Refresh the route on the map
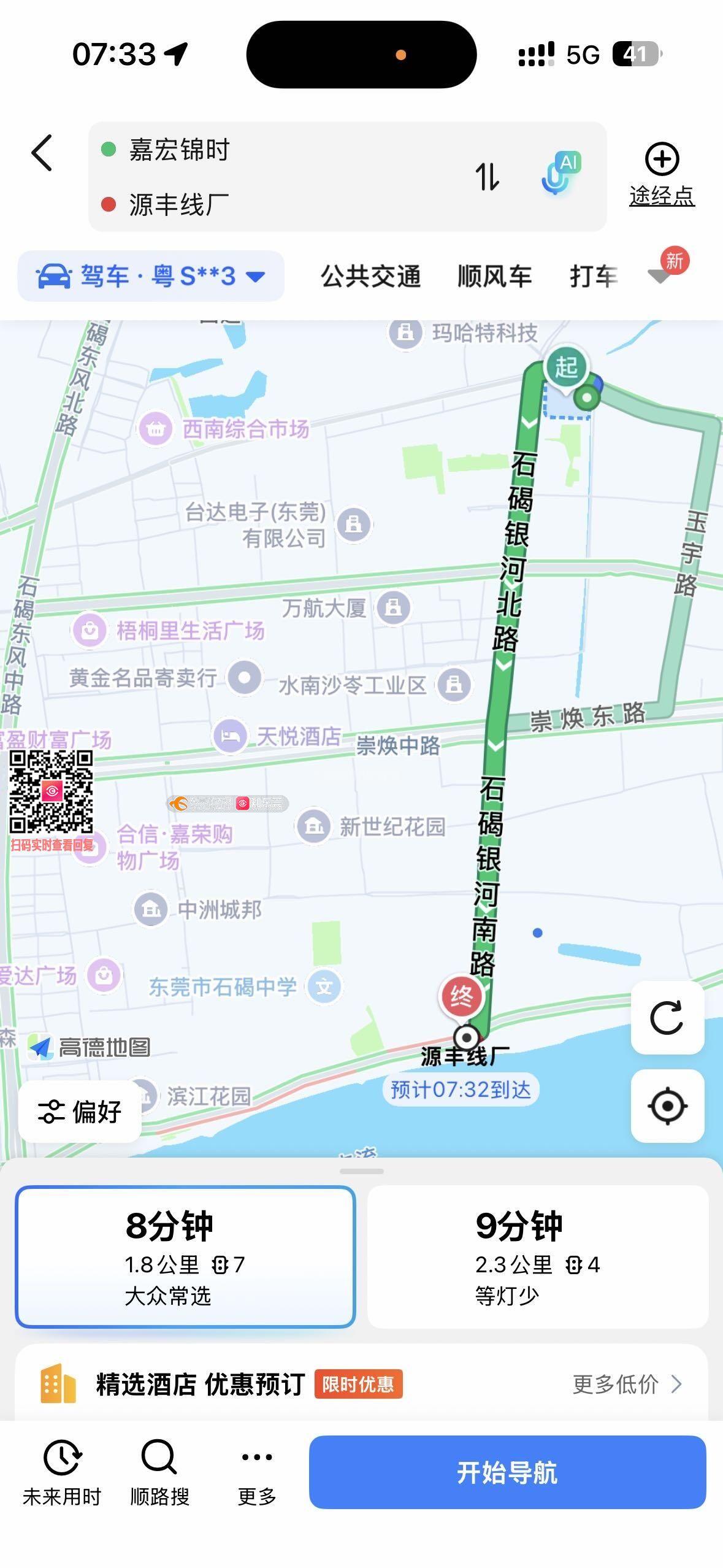The image size is (723, 1568). [667, 1018]
